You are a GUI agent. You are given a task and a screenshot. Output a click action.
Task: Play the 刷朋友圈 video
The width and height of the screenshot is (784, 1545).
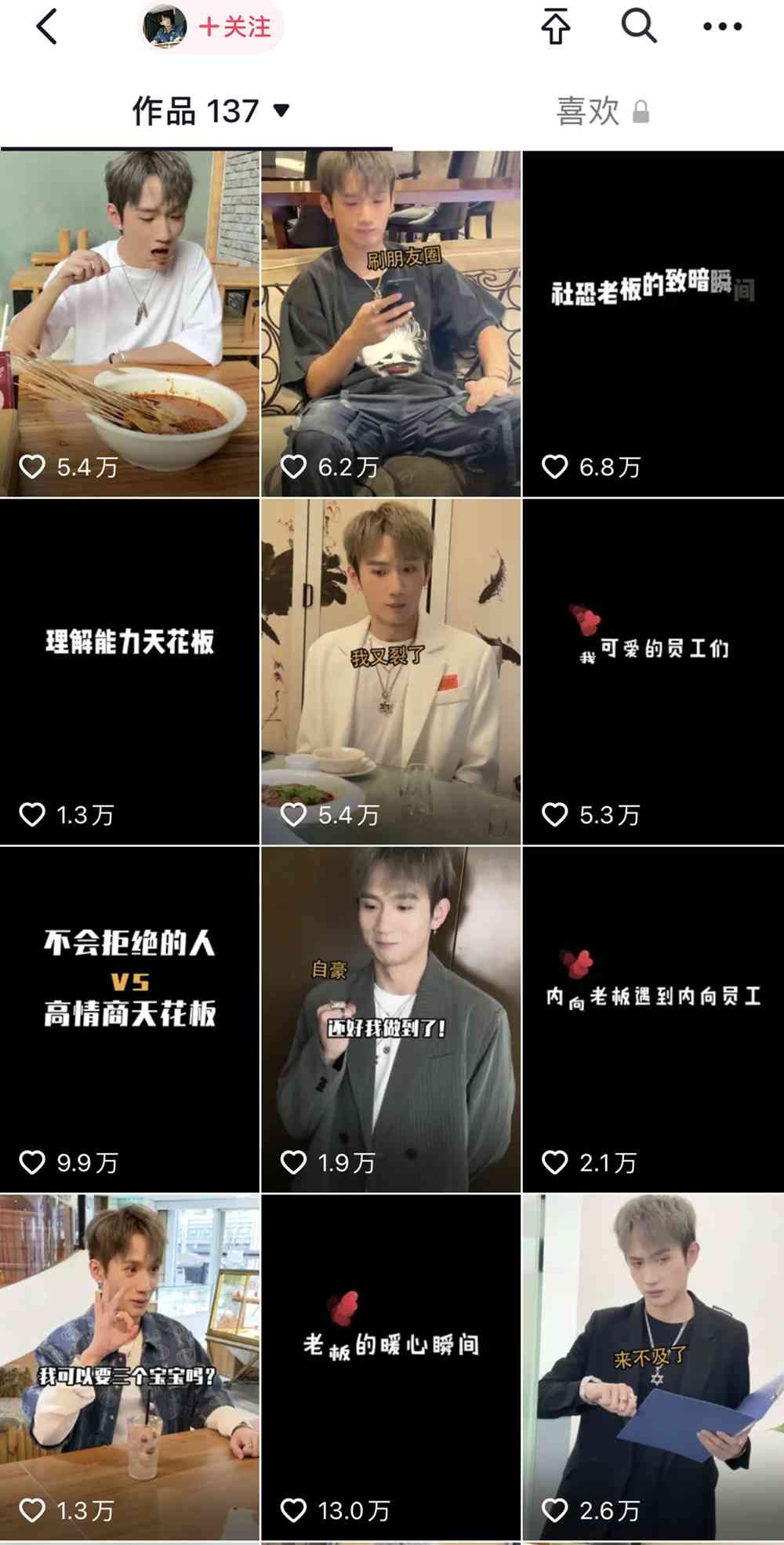[390, 324]
